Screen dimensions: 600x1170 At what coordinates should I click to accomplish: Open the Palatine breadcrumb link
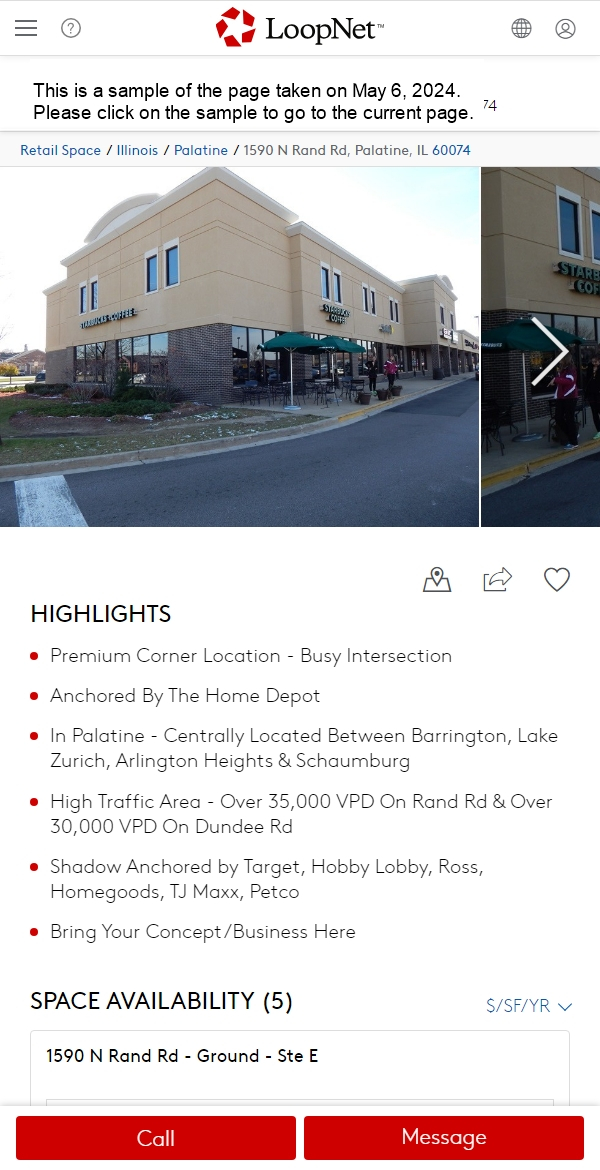click(x=200, y=150)
